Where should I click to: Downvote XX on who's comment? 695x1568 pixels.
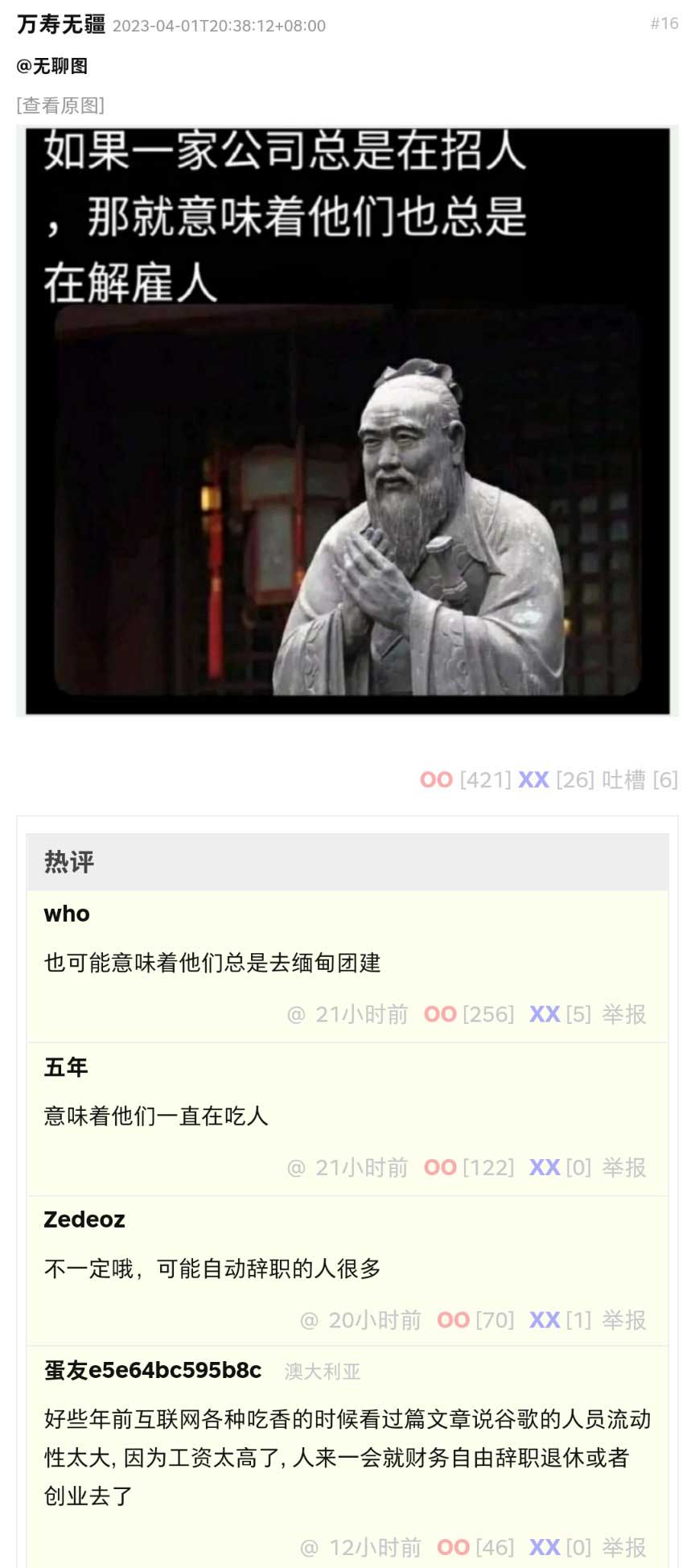[545, 1014]
